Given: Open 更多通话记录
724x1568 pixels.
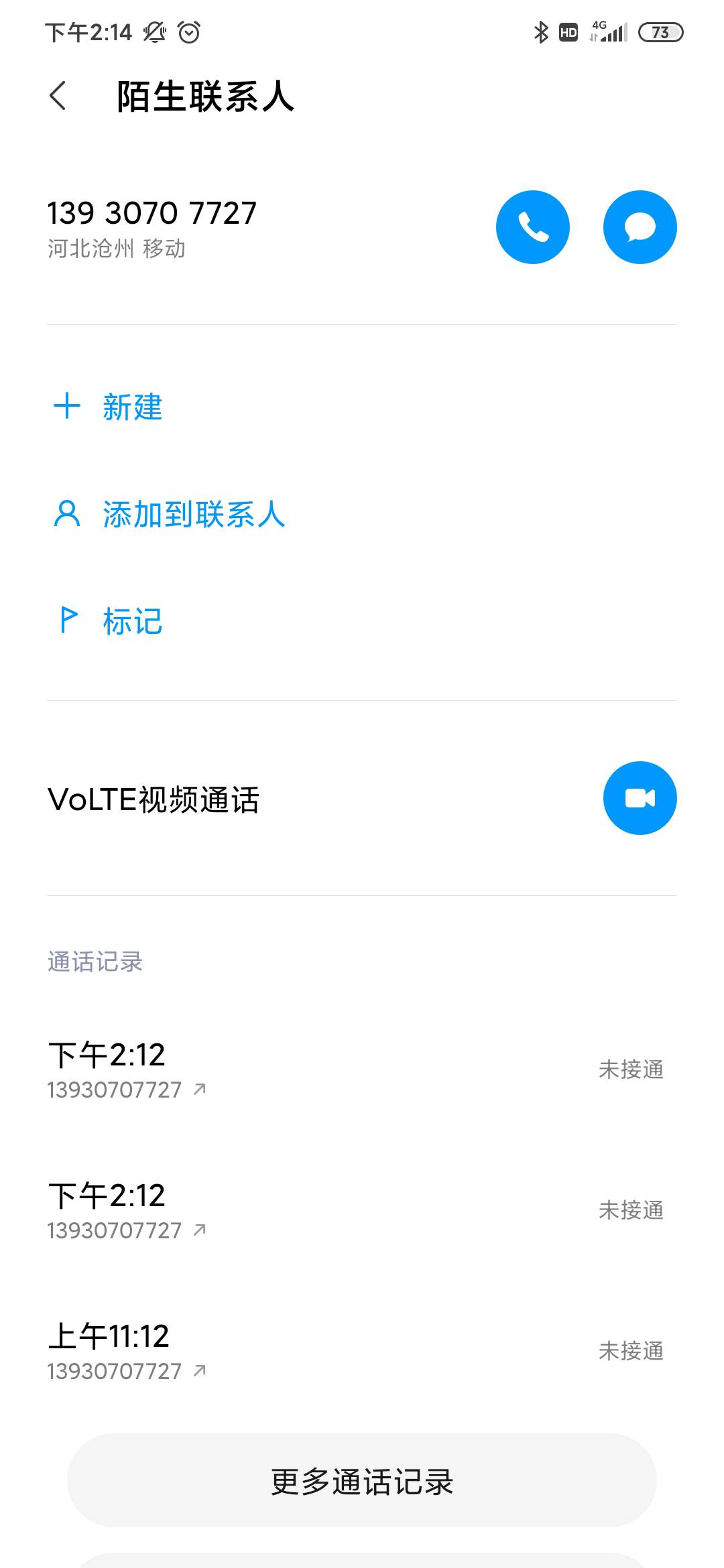Looking at the screenshot, I should (x=362, y=1480).
